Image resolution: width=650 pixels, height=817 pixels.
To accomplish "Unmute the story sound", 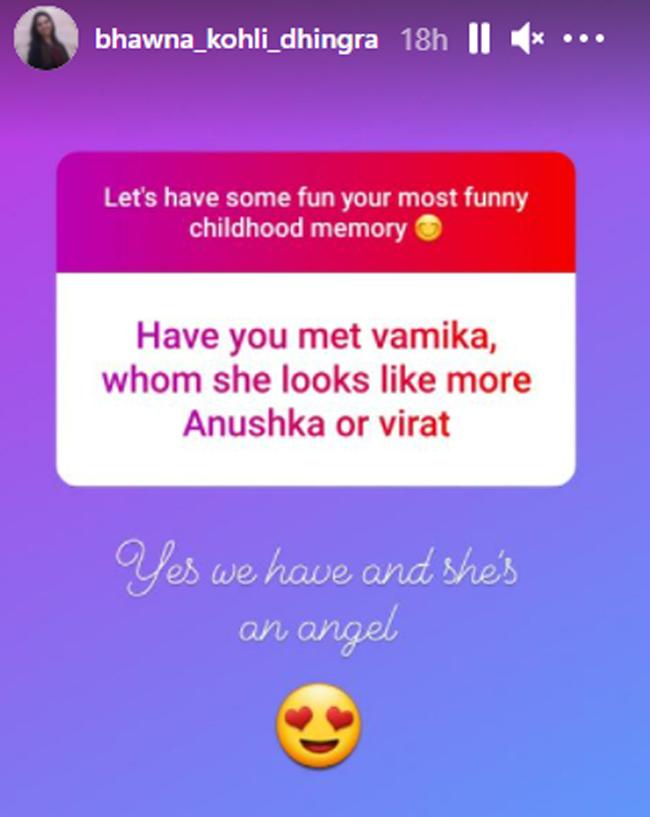I will 527,38.
